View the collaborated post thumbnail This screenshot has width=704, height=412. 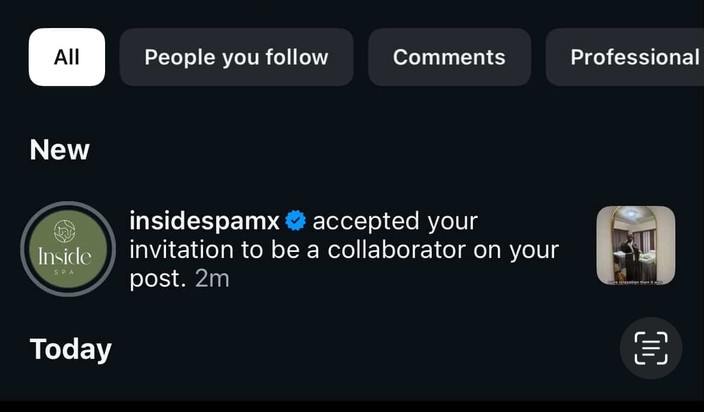pyautogui.click(x=635, y=246)
